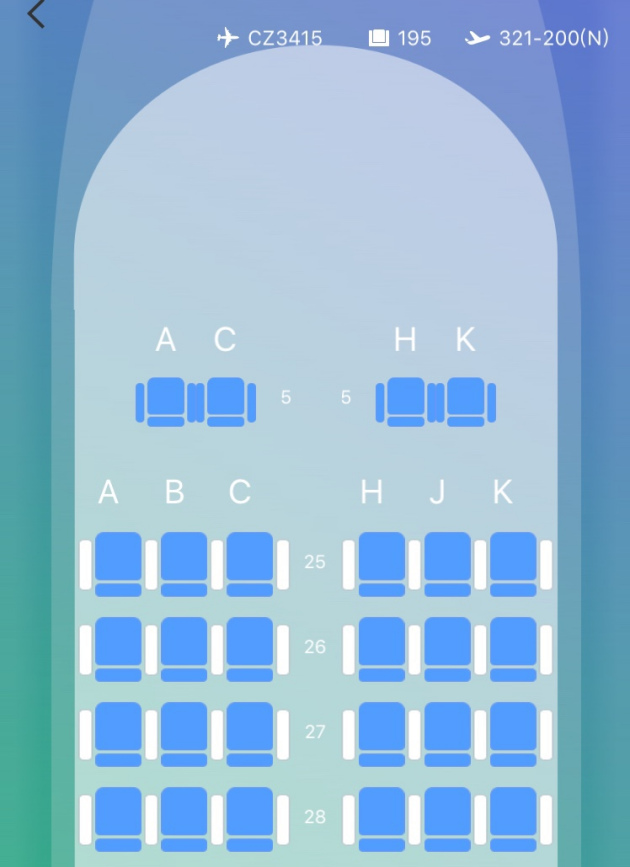Pick seat 26C
Viewport: 630px width, 867px height.
pos(249,648)
